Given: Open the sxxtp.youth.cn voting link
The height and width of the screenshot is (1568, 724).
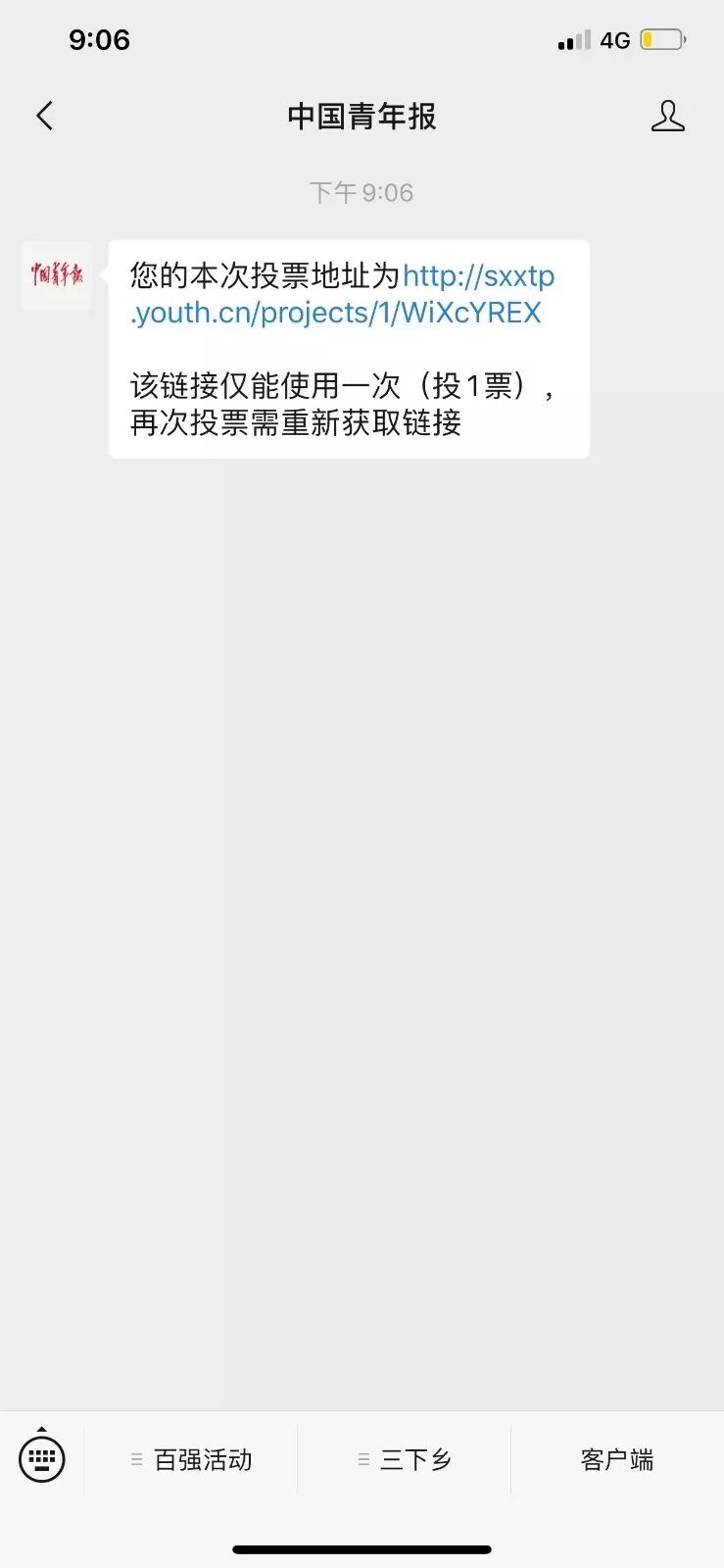Looking at the screenshot, I should pos(343,294).
